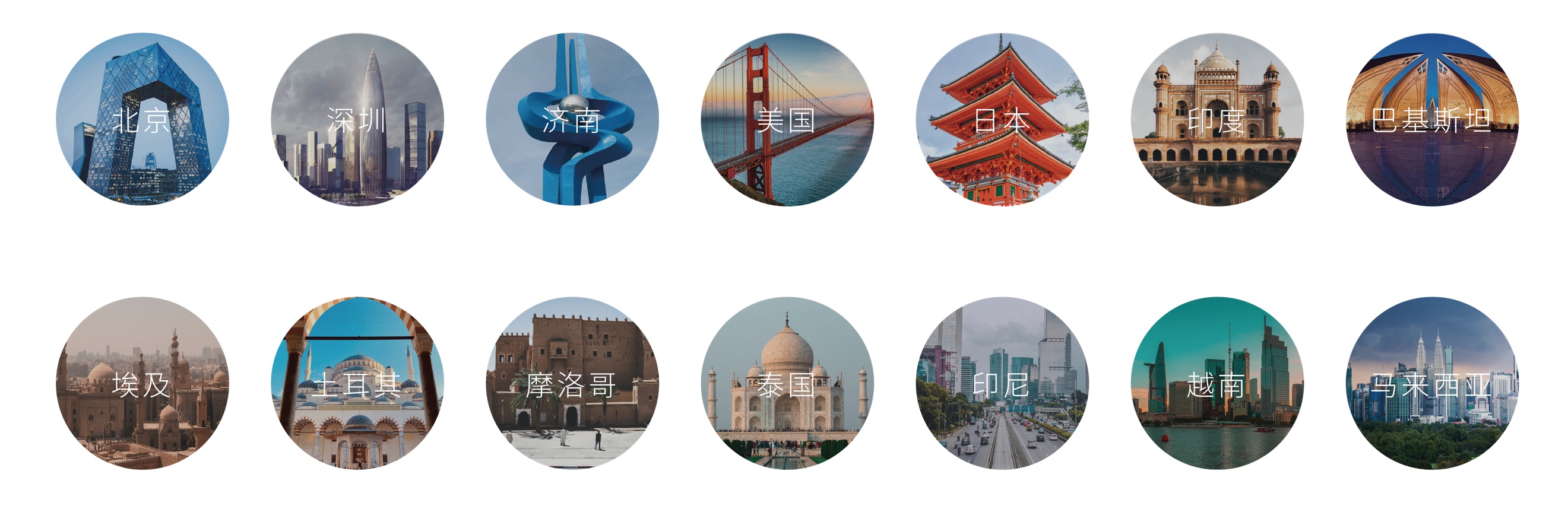Select the 深圳 city circle
The width and height of the screenshot is (1568, 525).
pyautogui.click(x=357, y=119)
